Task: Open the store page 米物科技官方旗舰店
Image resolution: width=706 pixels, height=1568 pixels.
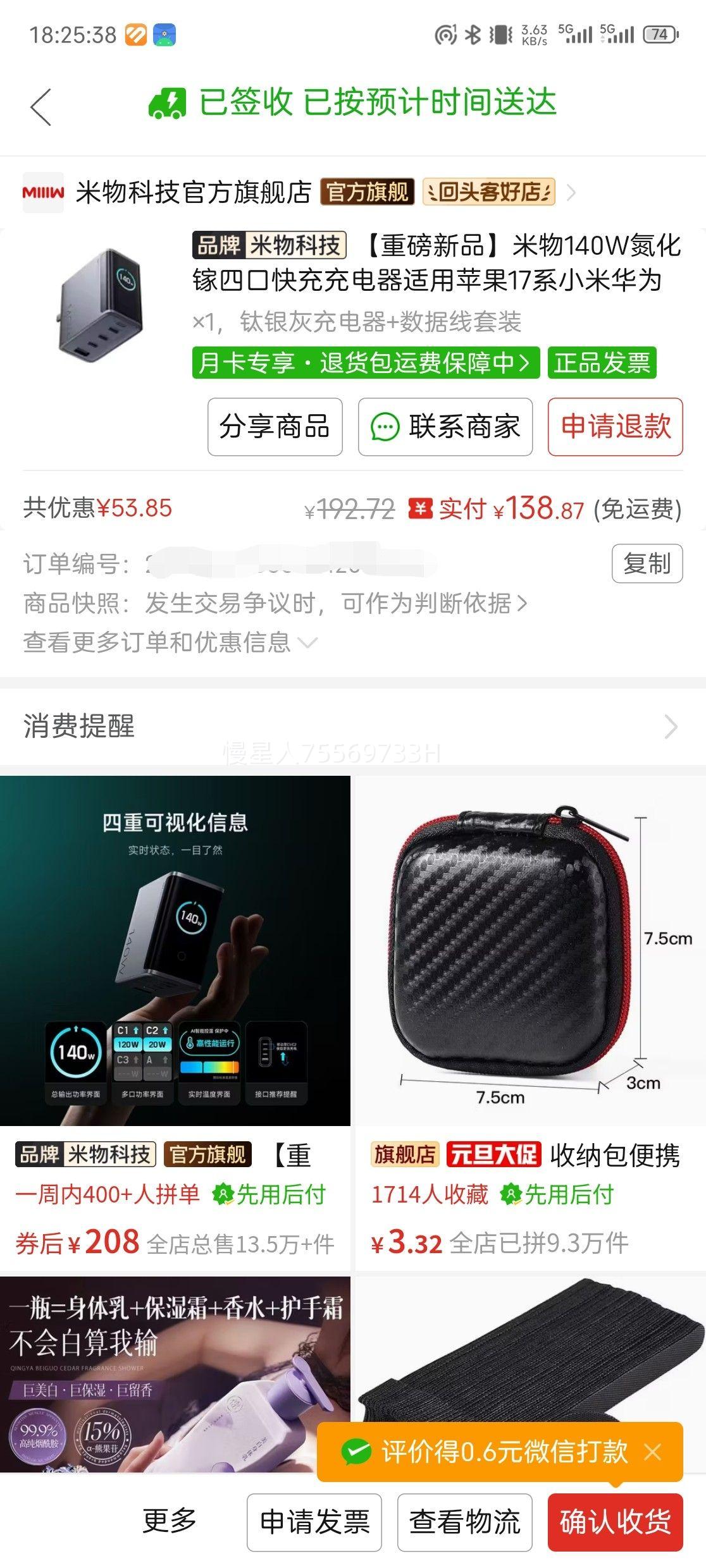Action: click(191, 193)
